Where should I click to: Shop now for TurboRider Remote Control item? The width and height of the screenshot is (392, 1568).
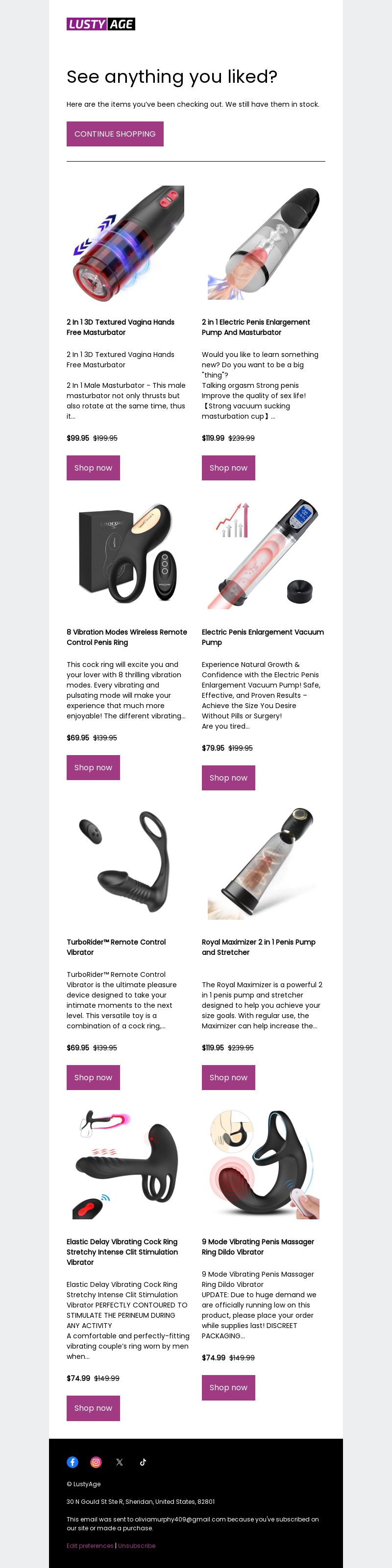(x=93, y=1077)
